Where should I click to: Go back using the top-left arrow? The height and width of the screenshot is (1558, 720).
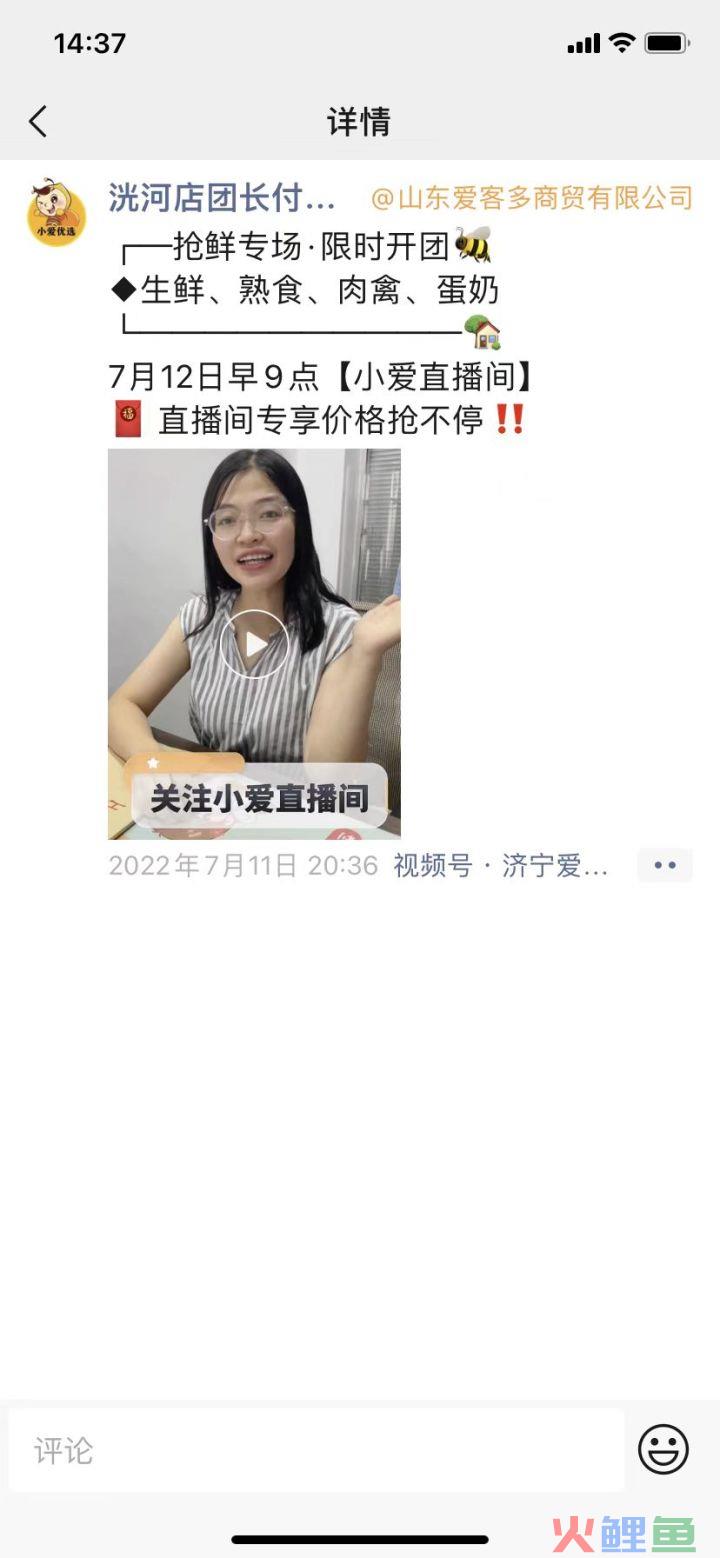tap(38, 122)
